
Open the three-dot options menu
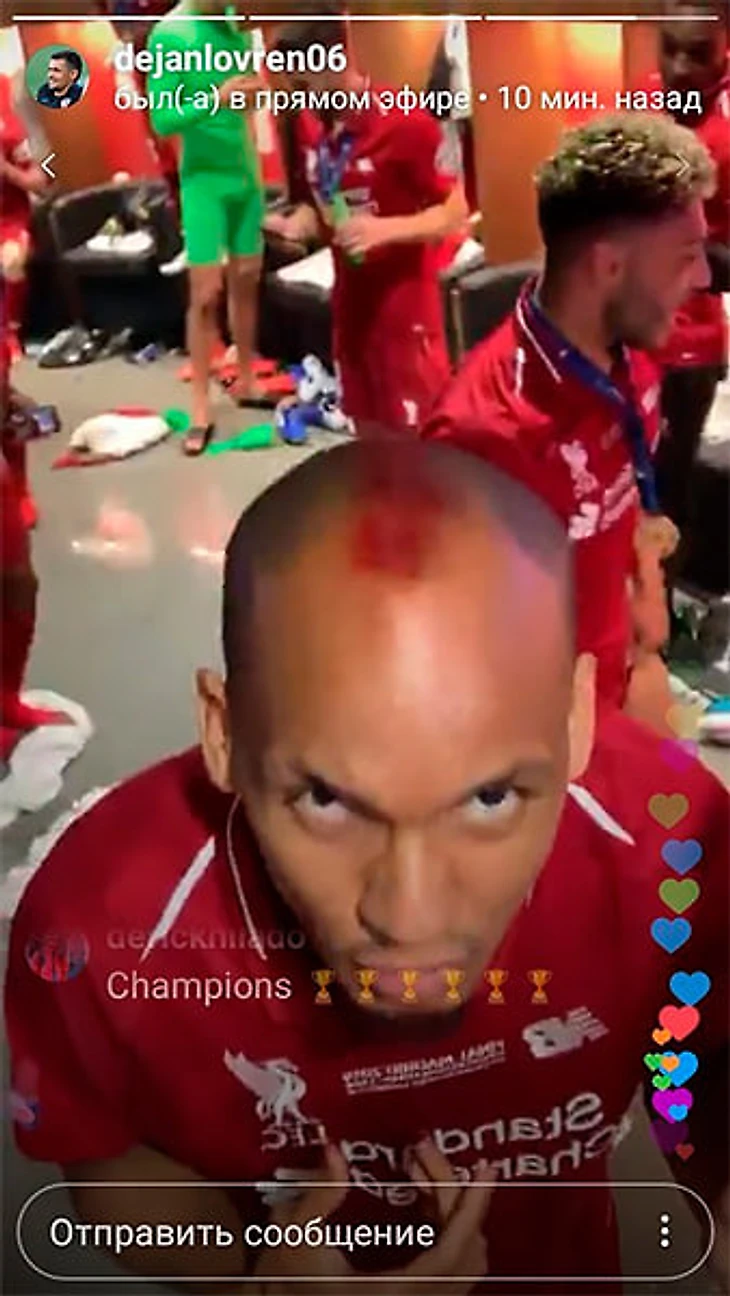click(x=664, y=1232)
